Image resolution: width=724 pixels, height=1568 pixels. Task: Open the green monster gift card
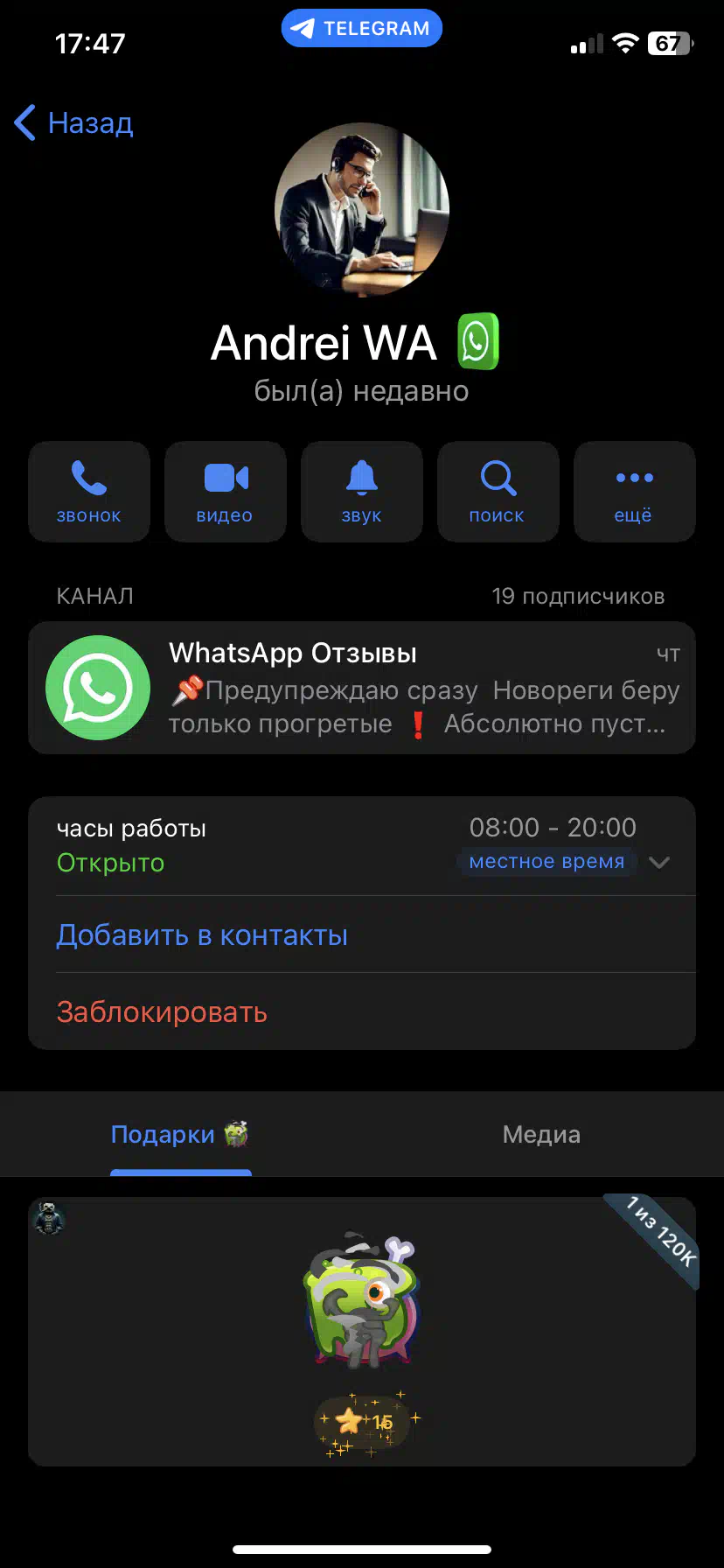362,1331
